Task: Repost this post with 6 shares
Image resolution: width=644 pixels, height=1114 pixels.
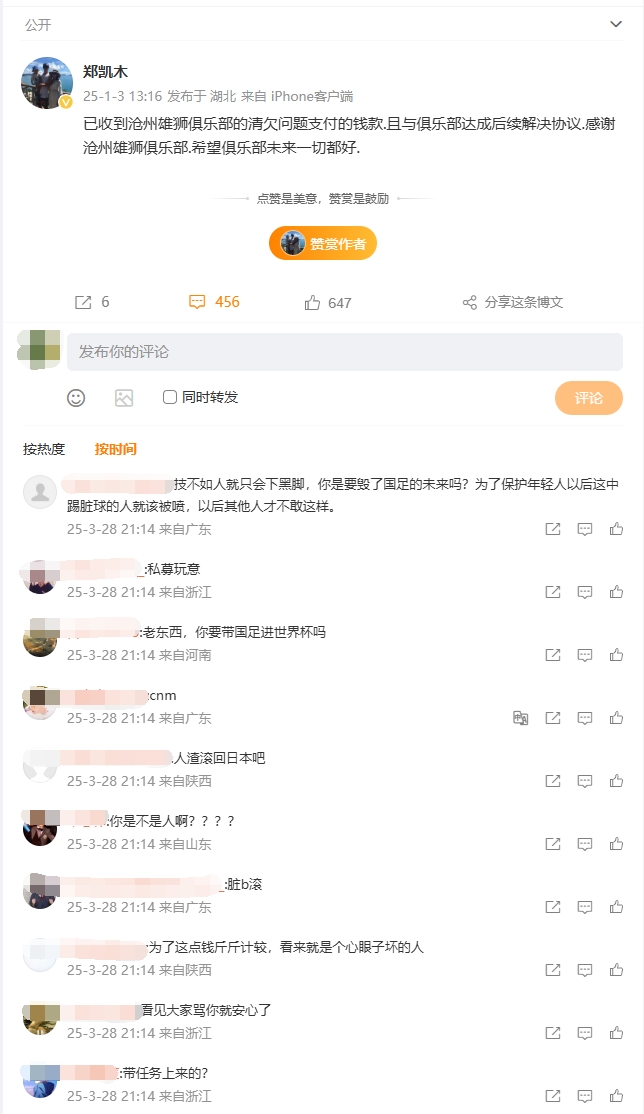Action: click(92, 302)
